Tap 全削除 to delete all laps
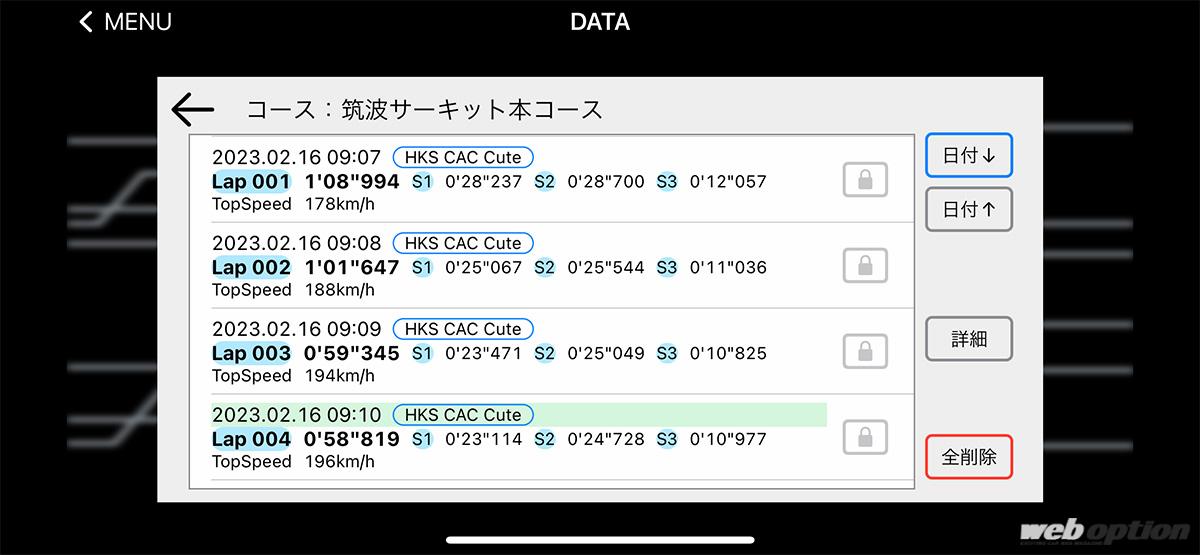Image resolution: width=1200 pixels, height=555 pixels. (968, 457)
